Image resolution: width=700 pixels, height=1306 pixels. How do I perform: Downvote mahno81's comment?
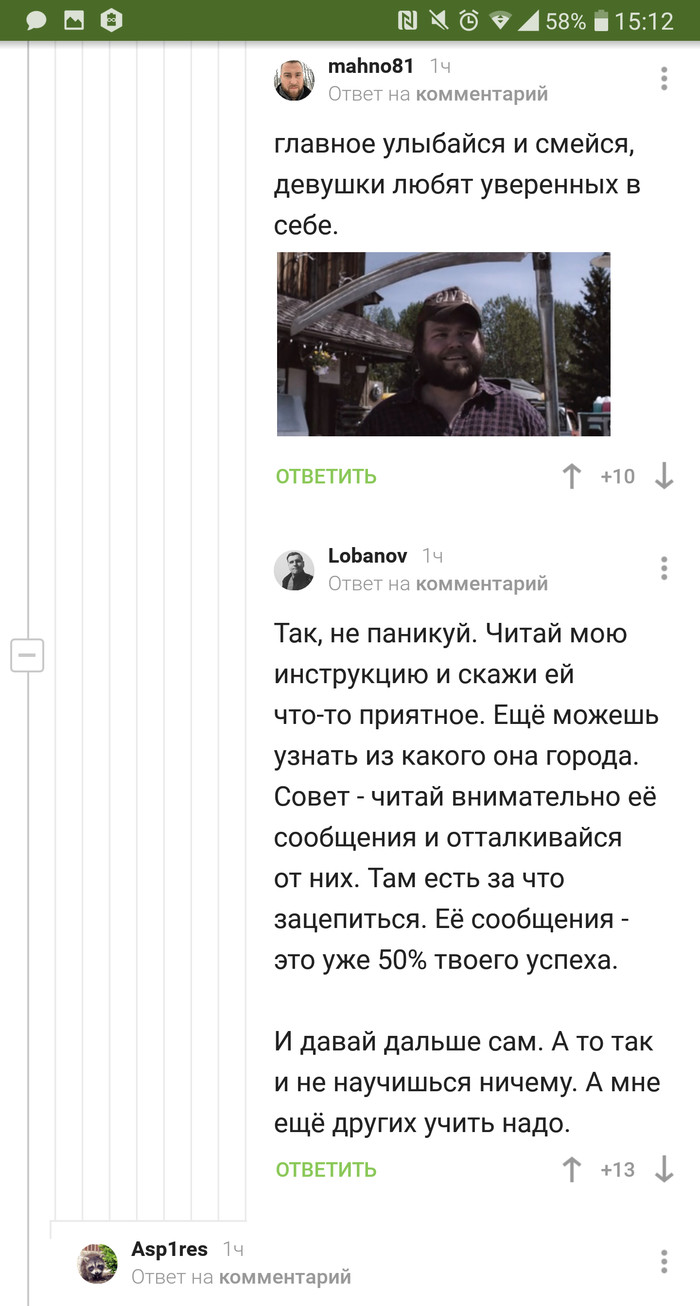point(664,476)
